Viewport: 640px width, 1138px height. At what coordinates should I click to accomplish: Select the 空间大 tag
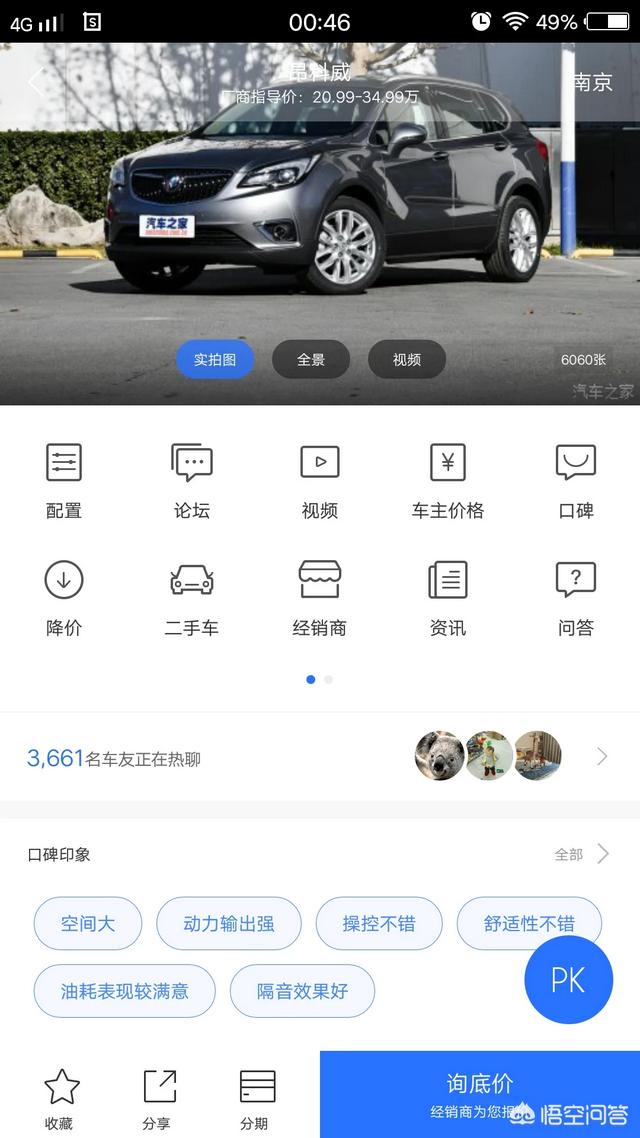(88, 923)
